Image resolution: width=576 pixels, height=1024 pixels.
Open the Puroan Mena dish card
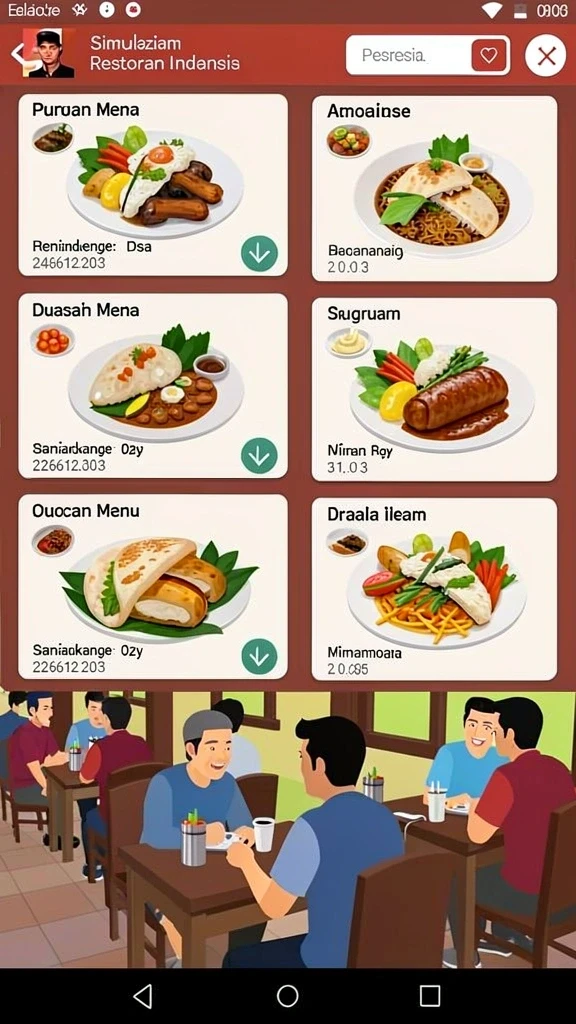[153, 185]
